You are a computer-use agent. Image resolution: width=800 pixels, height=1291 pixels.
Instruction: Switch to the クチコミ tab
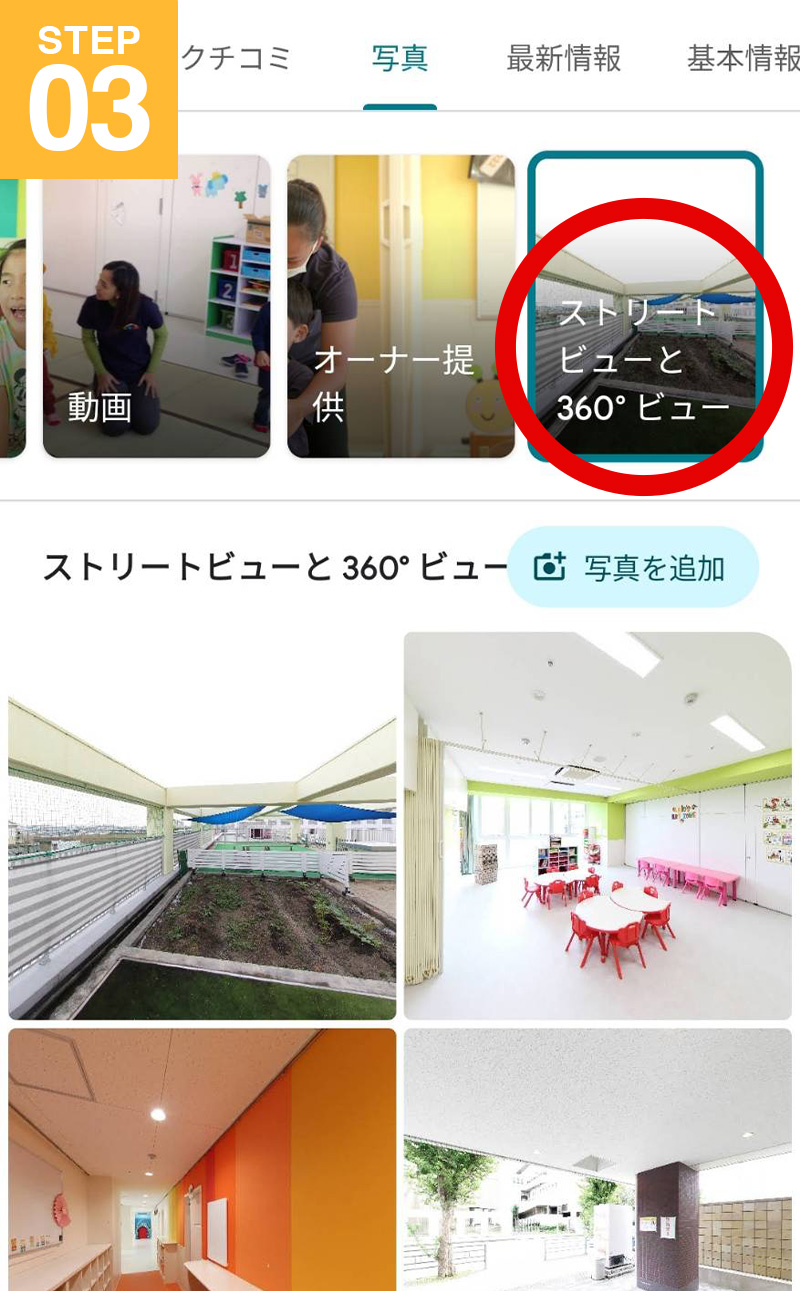[236, 59]
